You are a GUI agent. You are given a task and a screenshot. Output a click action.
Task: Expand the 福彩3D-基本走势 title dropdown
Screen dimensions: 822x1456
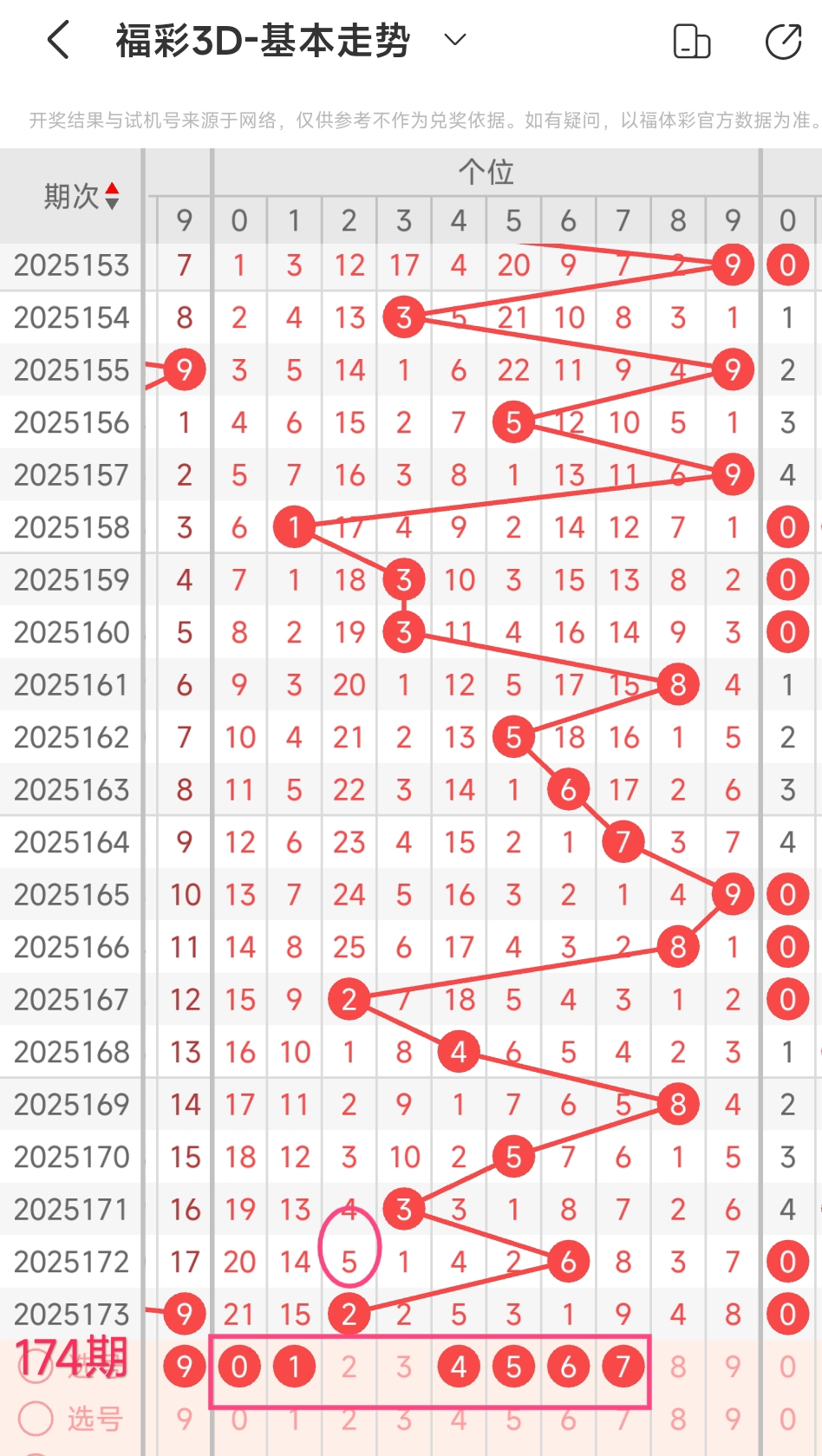click(455, 40)
